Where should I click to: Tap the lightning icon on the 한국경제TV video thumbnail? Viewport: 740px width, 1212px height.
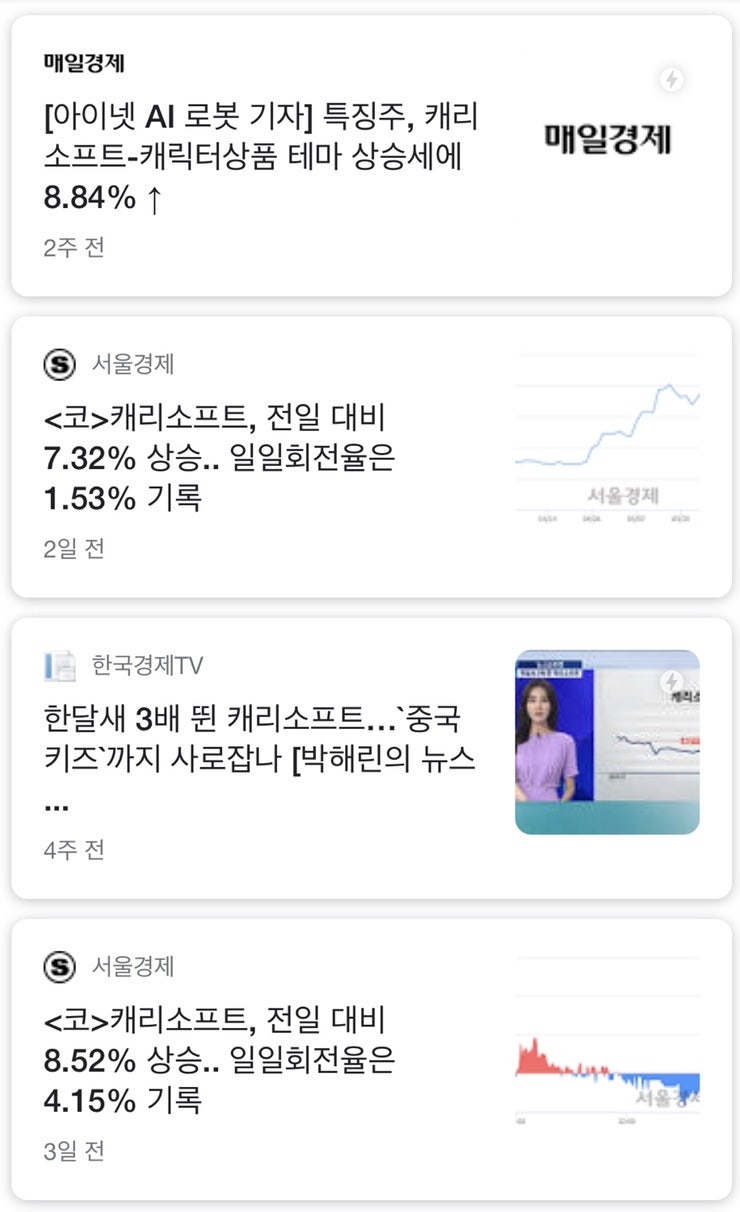click(671, 679)
